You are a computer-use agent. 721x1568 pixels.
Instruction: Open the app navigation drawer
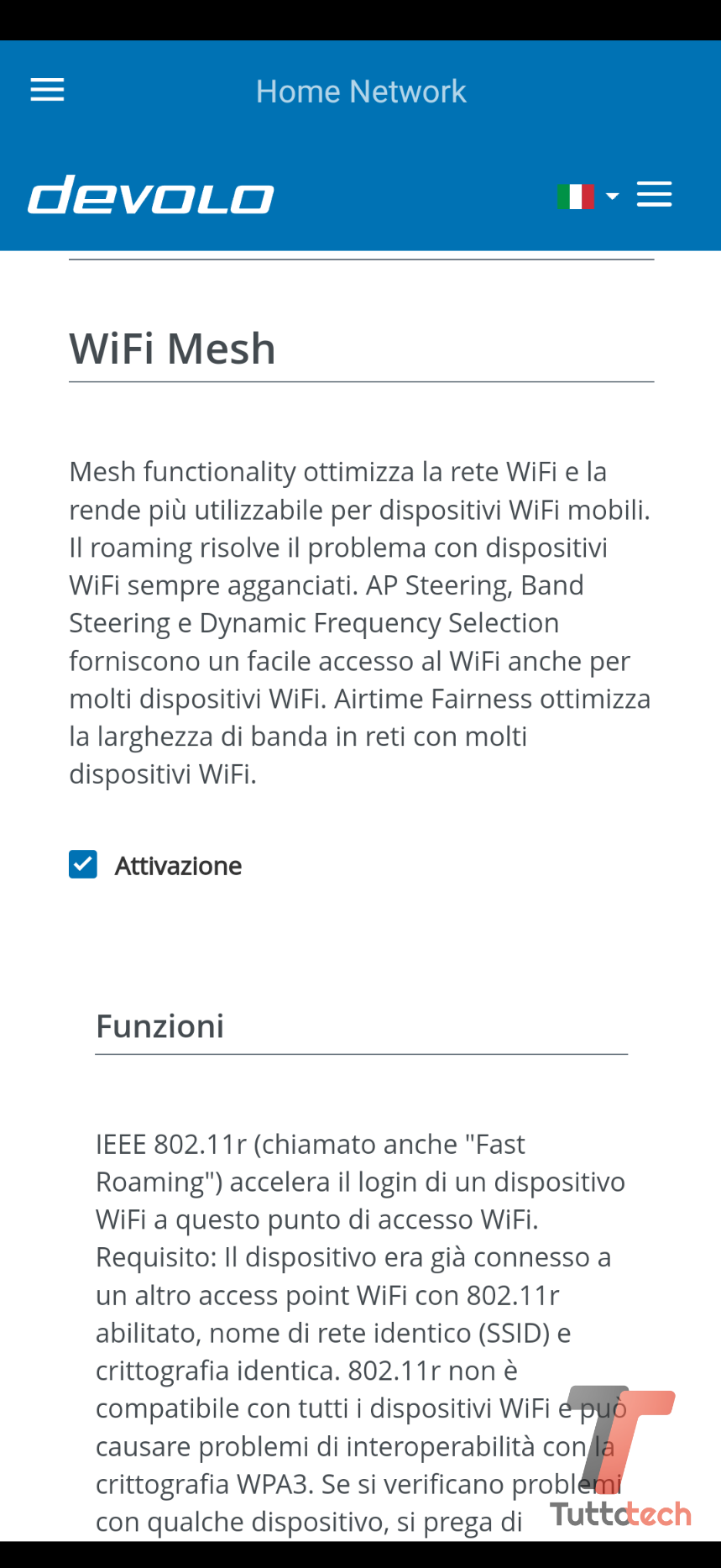pyautogui.click(x=47, y=90)
